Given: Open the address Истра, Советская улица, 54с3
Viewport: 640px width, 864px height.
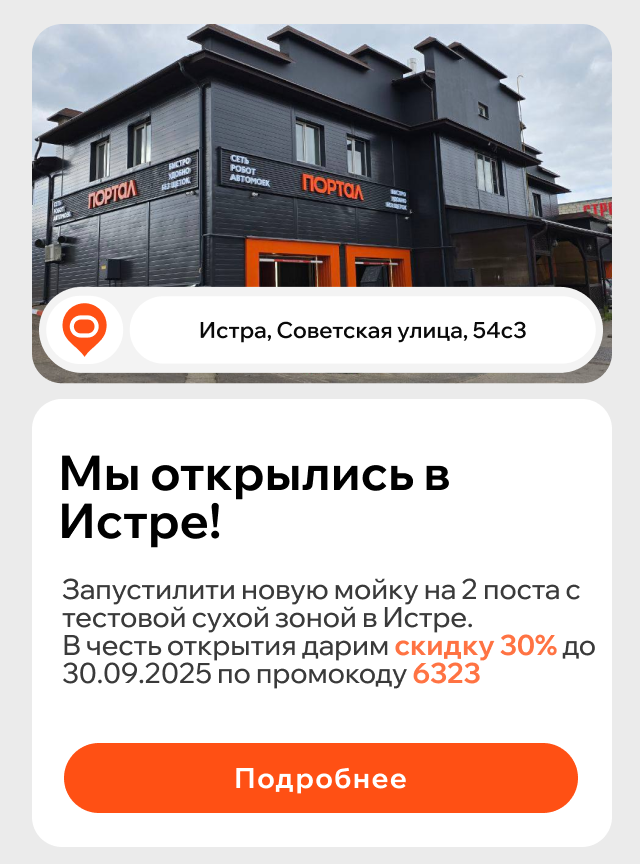Looking at the screenshot, I should point(362,330).
